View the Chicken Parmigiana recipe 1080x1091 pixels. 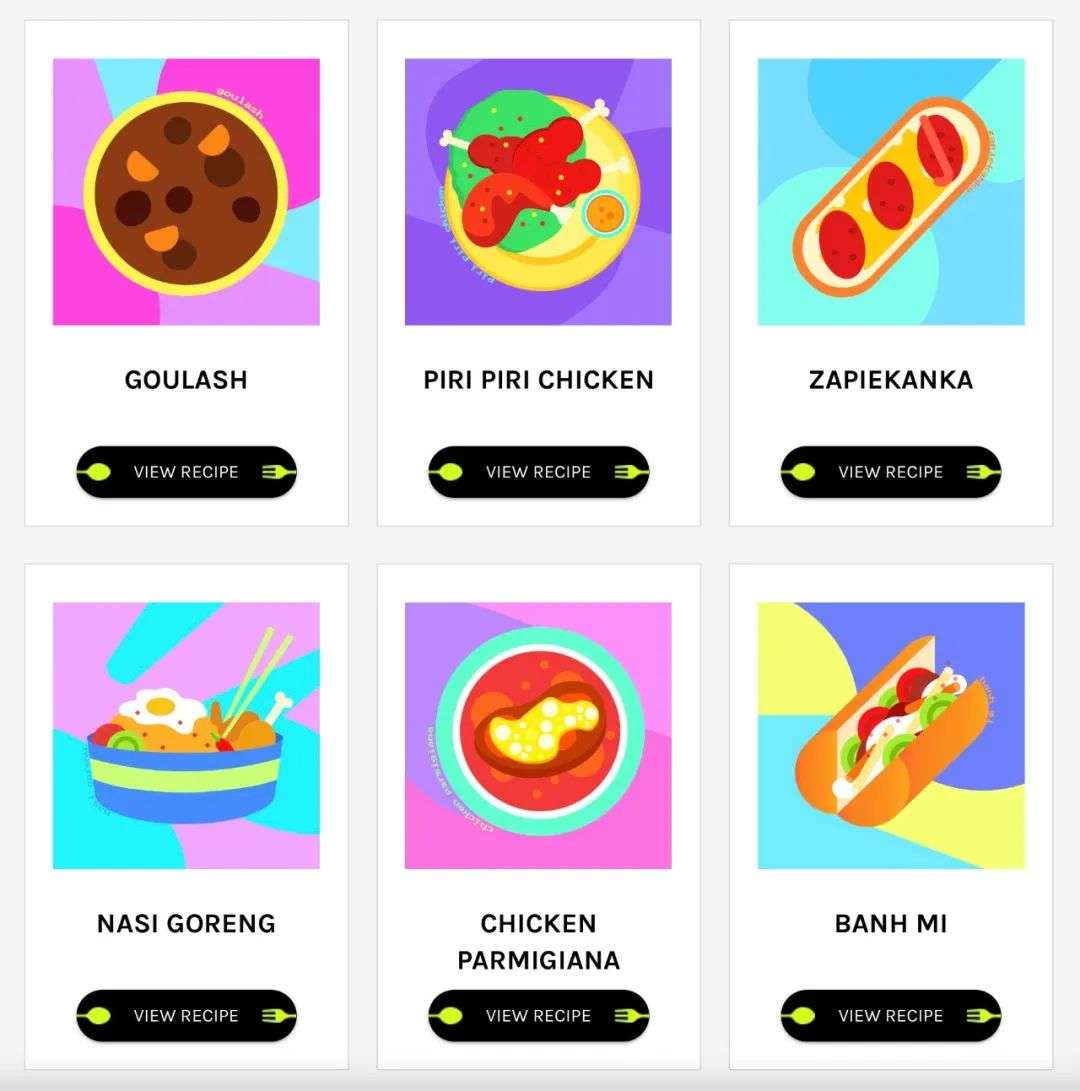click(x=539, y=1015)
